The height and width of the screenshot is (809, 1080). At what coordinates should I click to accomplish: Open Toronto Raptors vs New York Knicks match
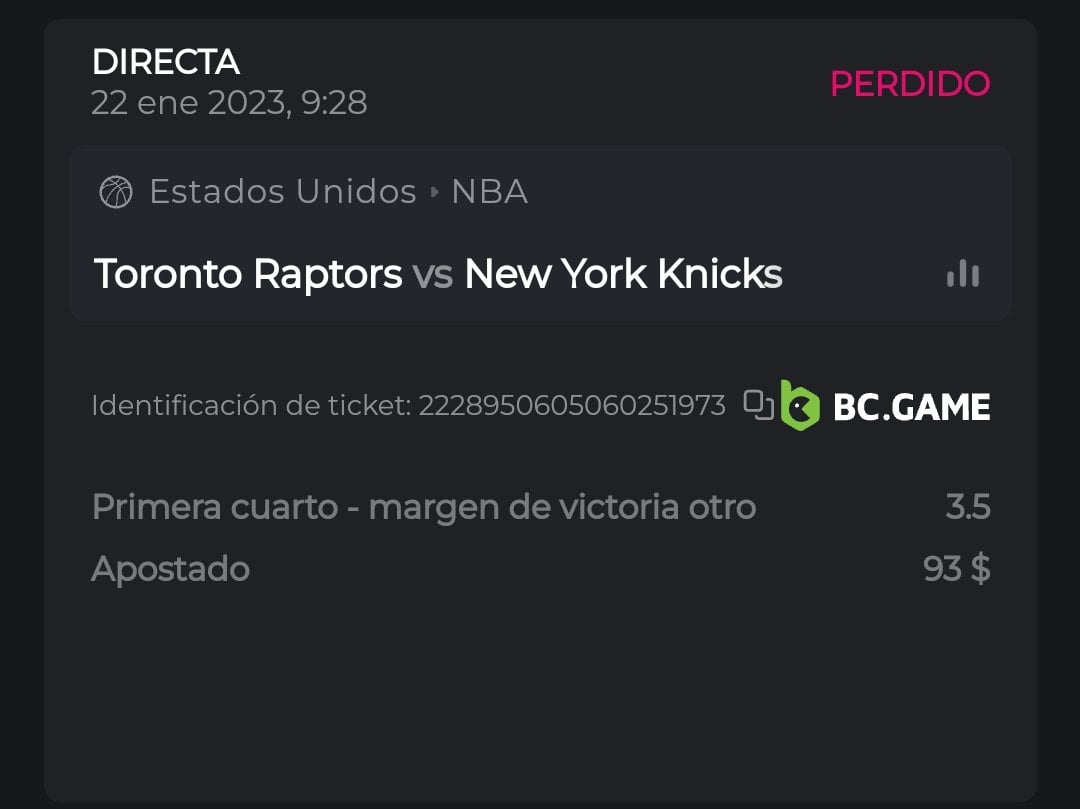click(438, 273)
